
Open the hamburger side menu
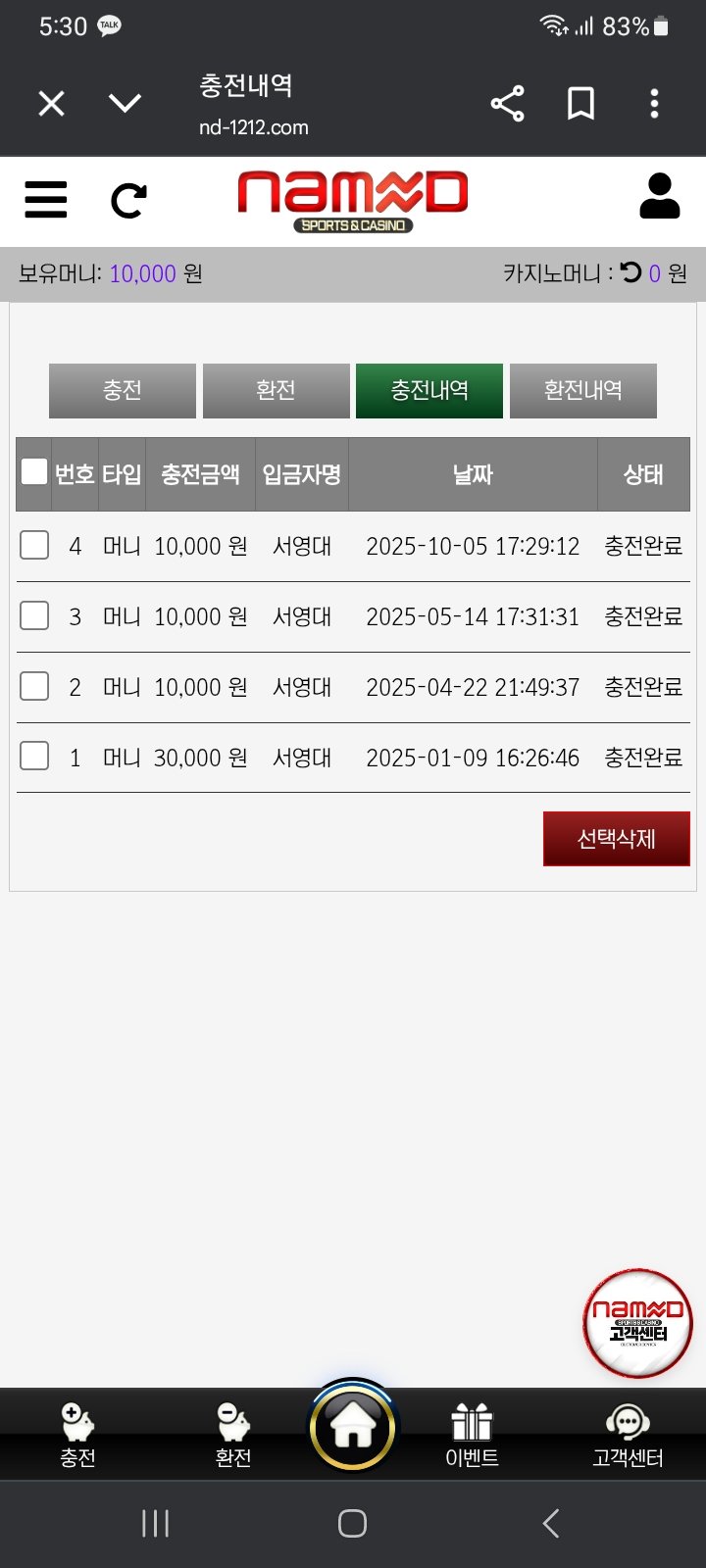pyautogui.click(x=46, y=200)
